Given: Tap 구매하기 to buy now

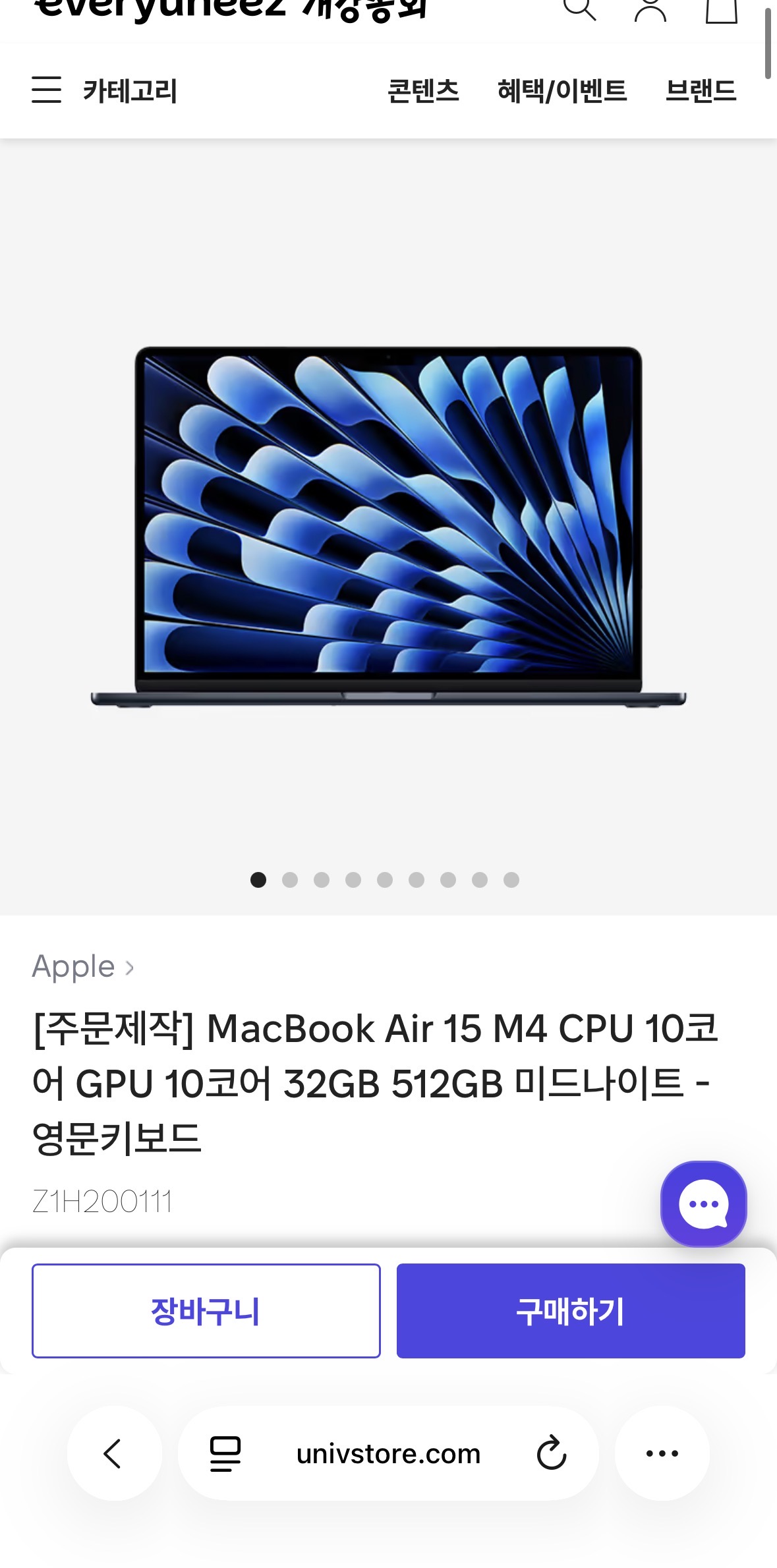Looking at the screenshot, I should tap(571, 1310).
